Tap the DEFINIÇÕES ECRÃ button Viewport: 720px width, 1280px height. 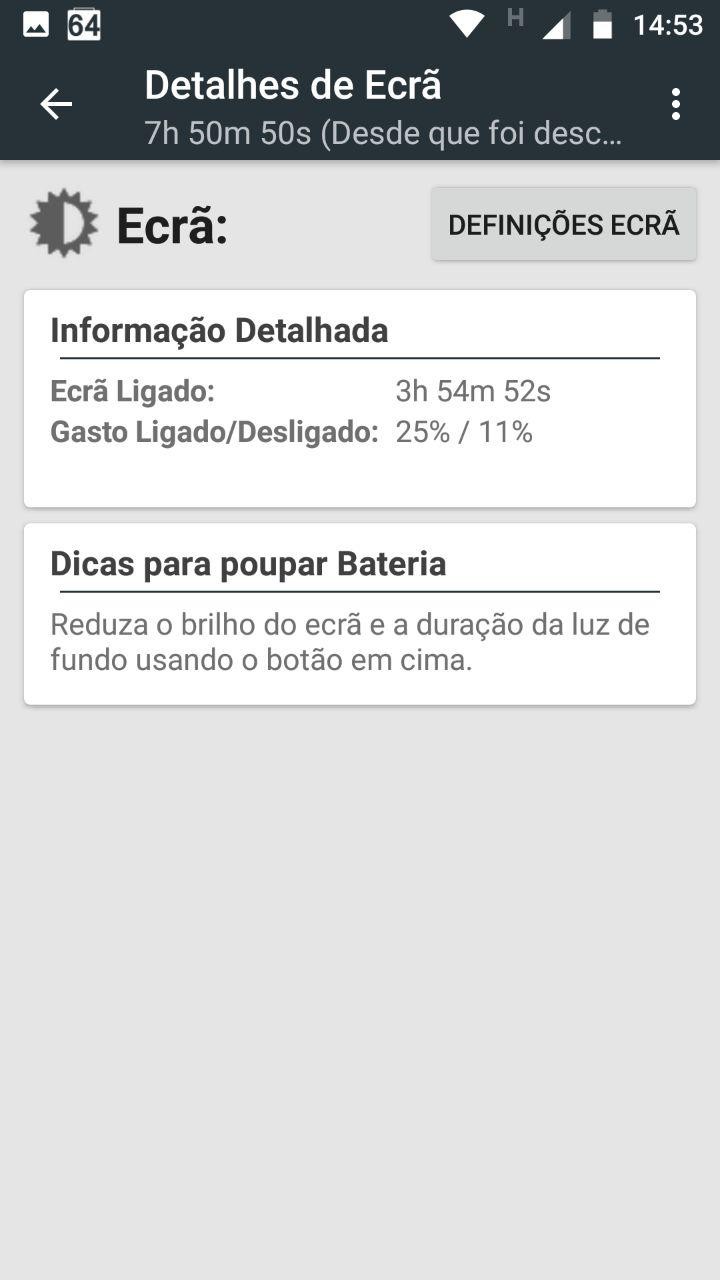[564, 225]
